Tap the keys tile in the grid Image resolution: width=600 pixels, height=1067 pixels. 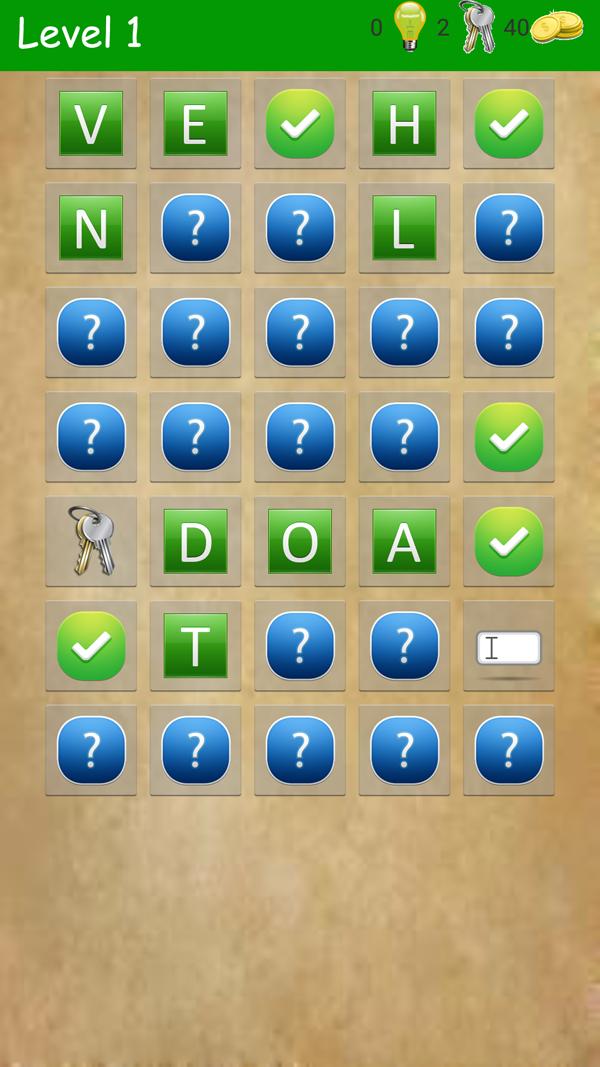[x=91, y=541]
